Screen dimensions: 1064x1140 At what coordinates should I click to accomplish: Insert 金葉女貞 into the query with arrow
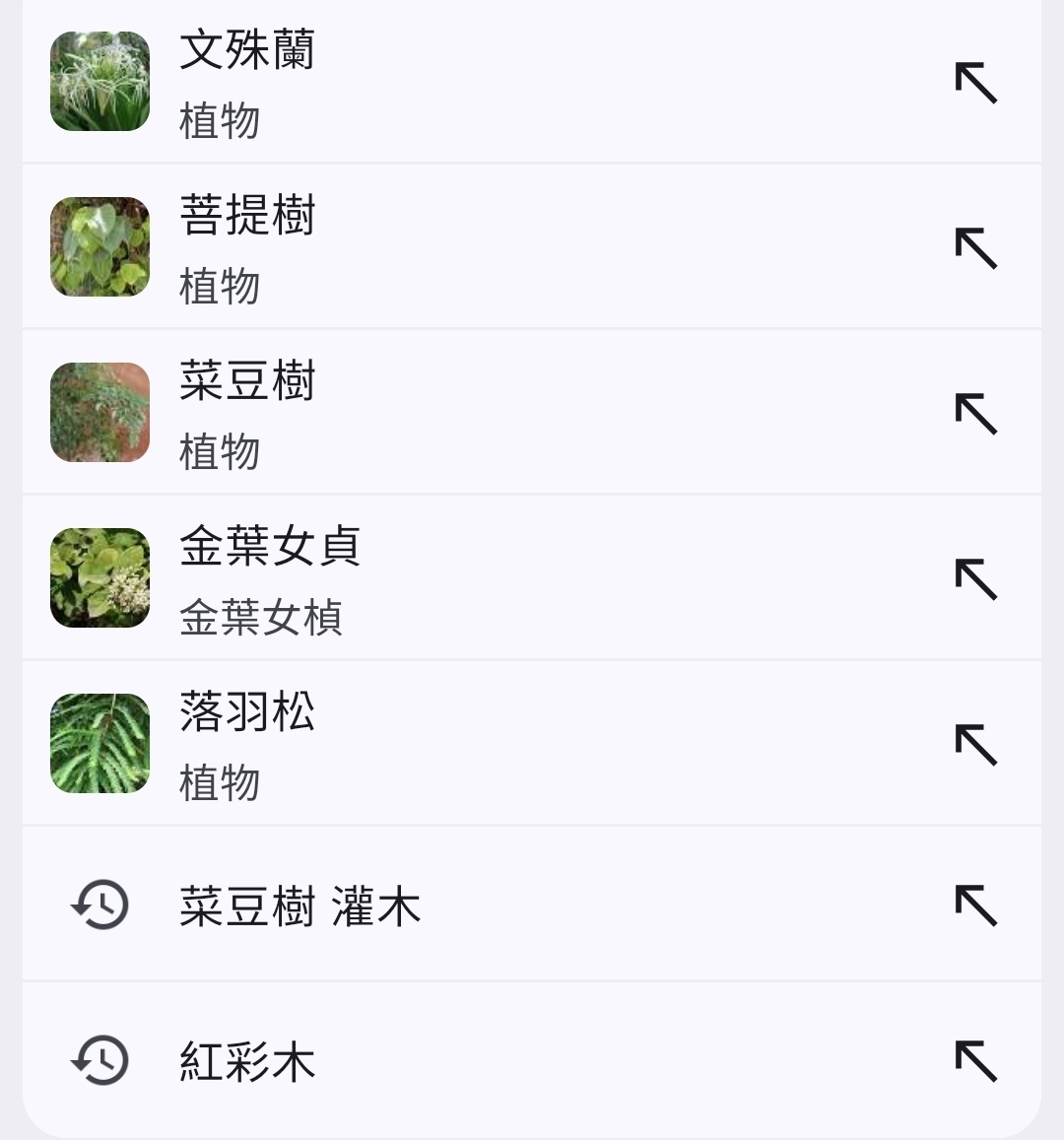tap(976, 579)
